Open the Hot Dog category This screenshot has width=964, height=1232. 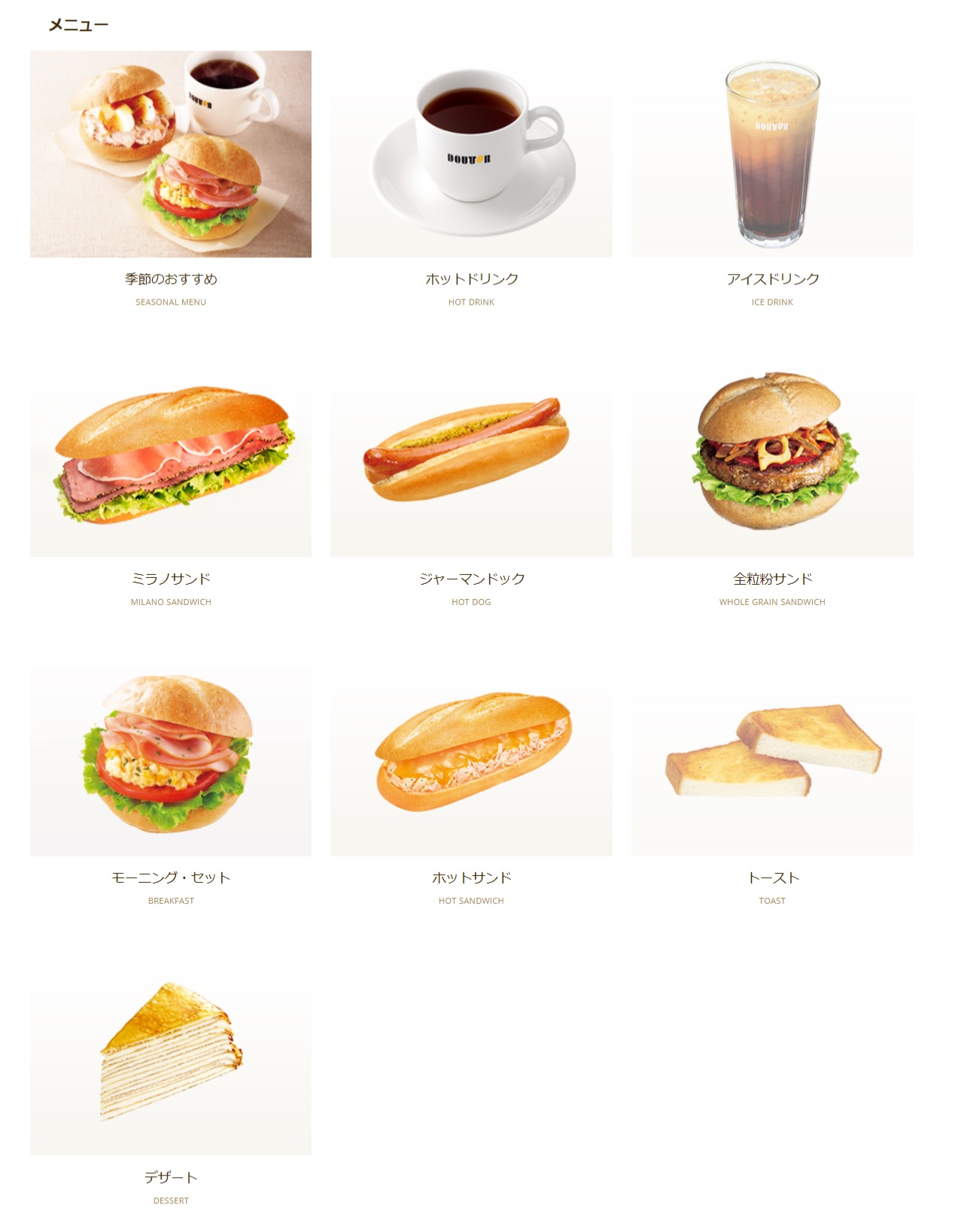point(471,455)
